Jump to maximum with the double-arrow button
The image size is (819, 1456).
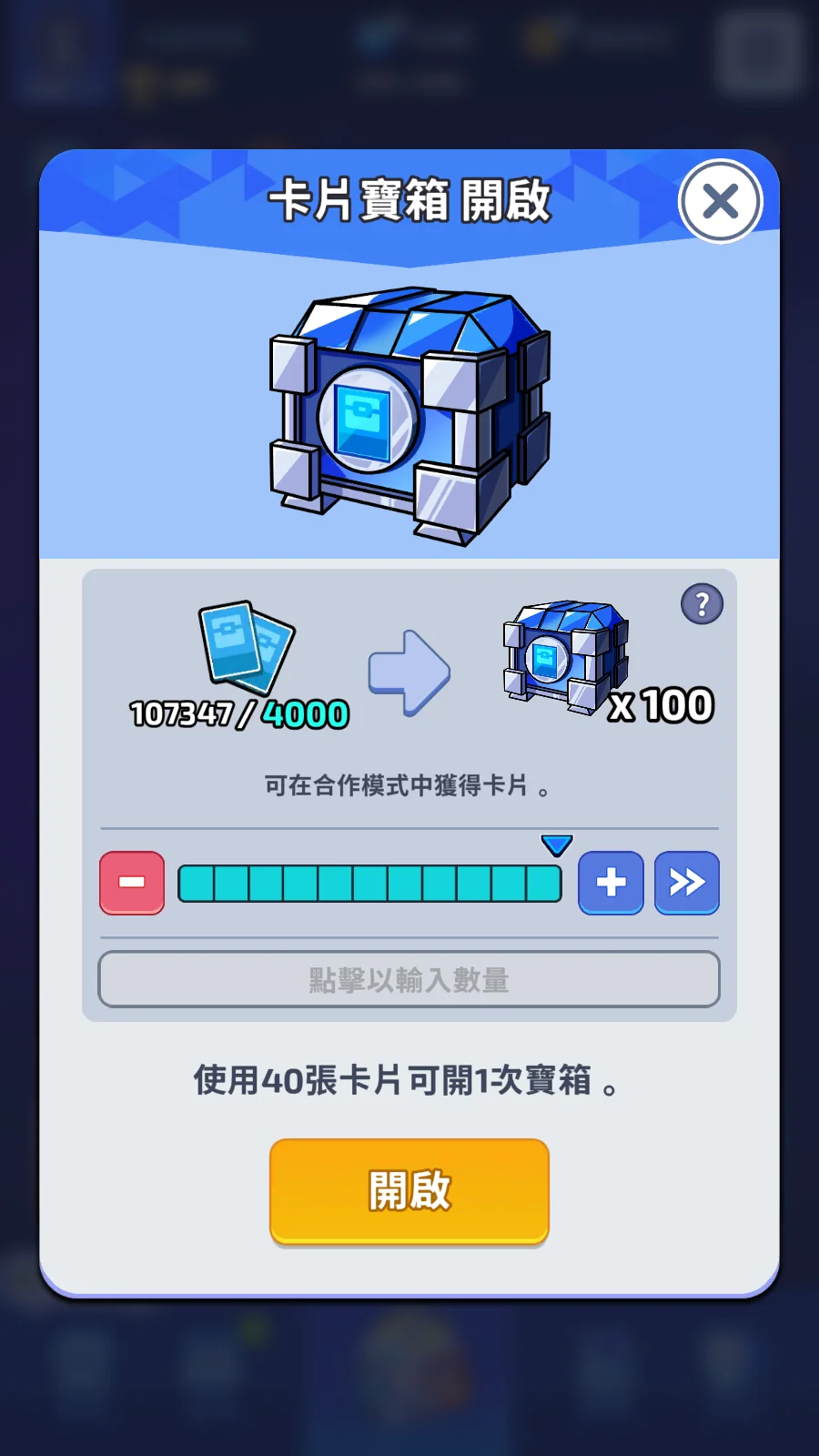pos(687,883)
